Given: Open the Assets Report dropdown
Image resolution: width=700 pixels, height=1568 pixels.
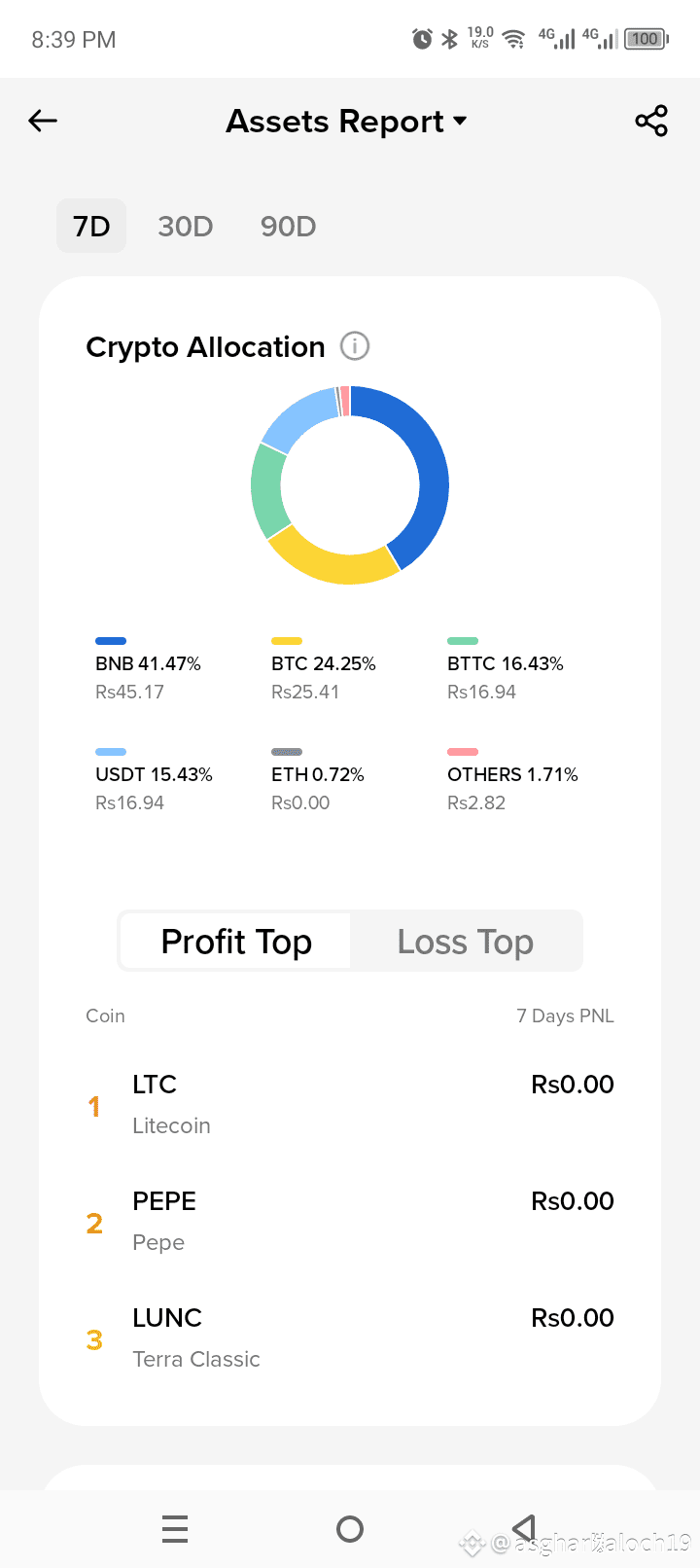Looking at the screenshot, I should pos(347,122).
